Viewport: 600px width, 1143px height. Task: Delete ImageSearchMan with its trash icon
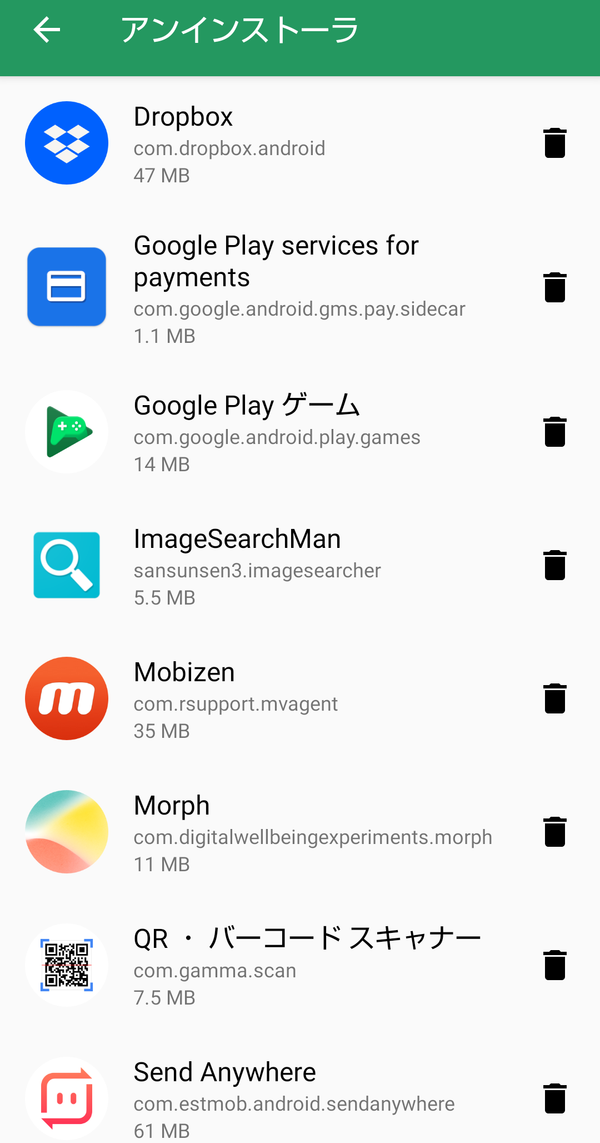(555, 565)
